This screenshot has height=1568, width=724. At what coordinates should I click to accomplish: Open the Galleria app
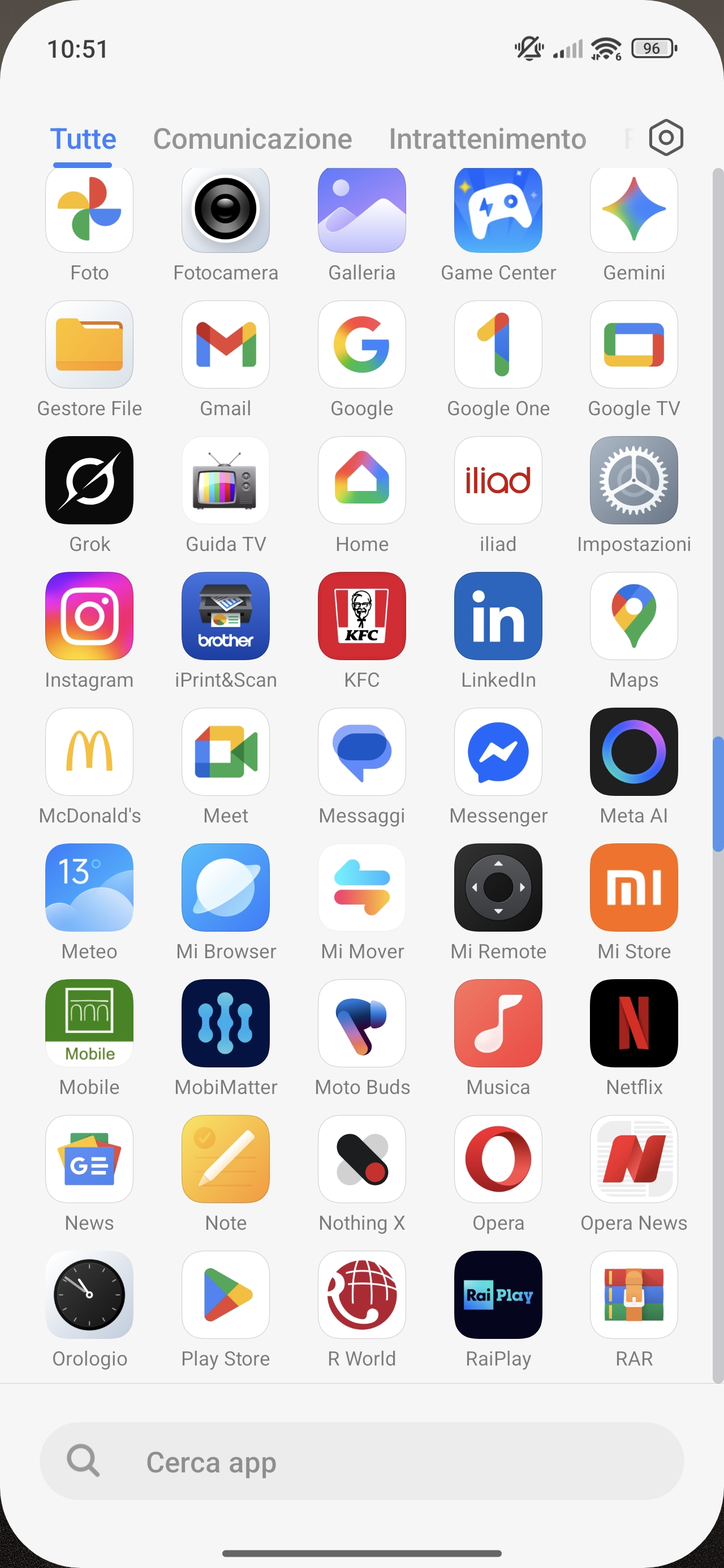[x=361, y=209]
